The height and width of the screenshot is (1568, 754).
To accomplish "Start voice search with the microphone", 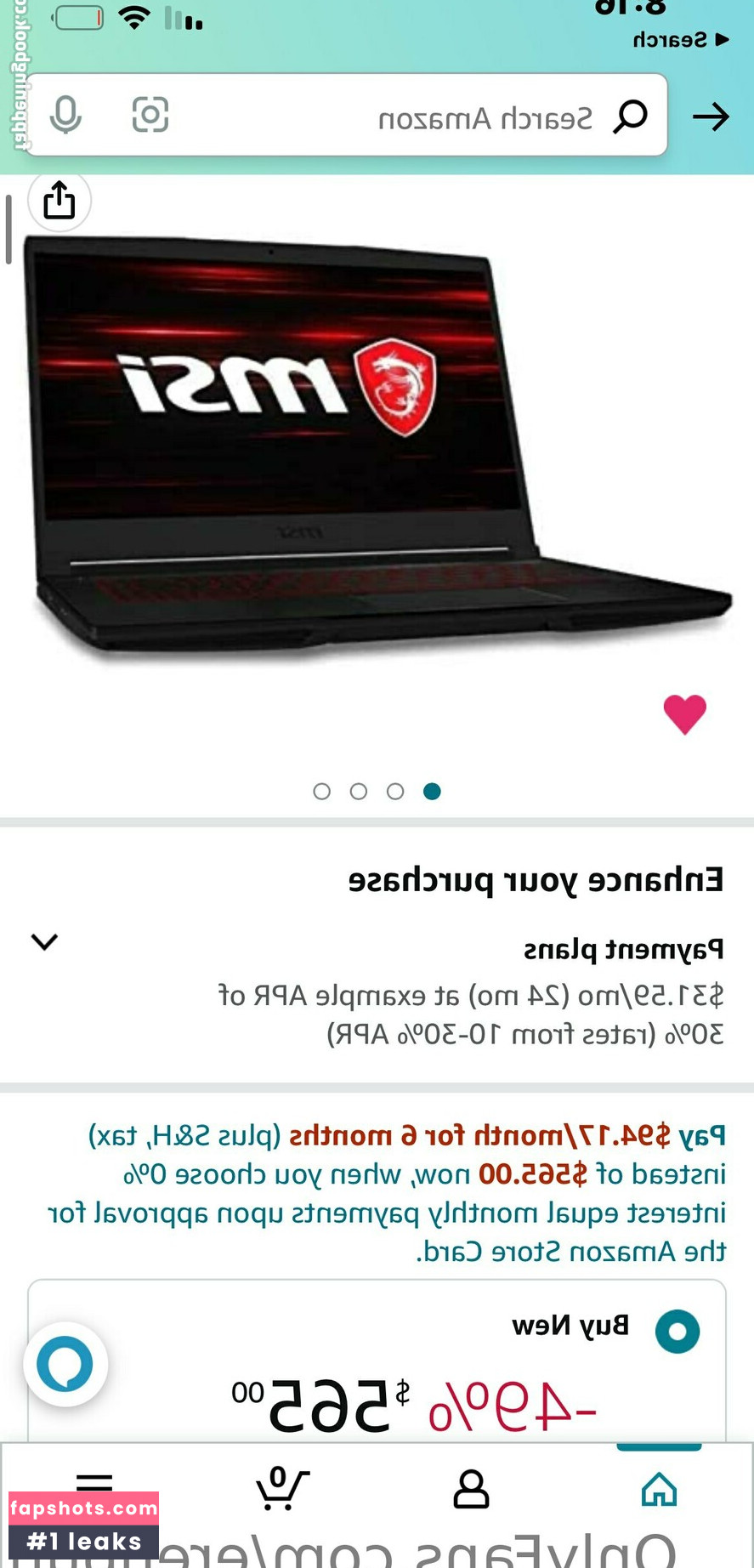I will click(x=65, y=114).
